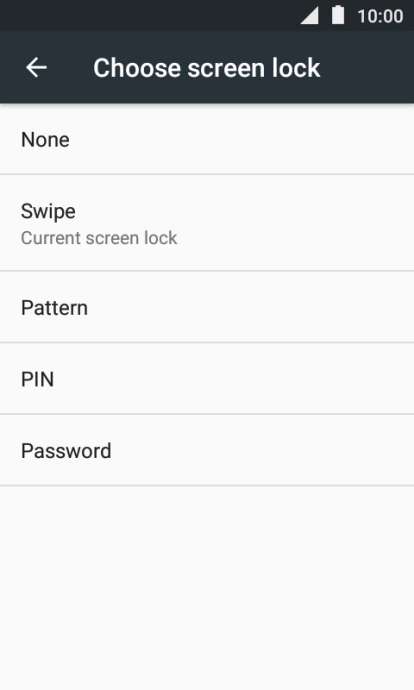Pick Password as screen lock
414x690 pixels.
click(x=207, y=450)
